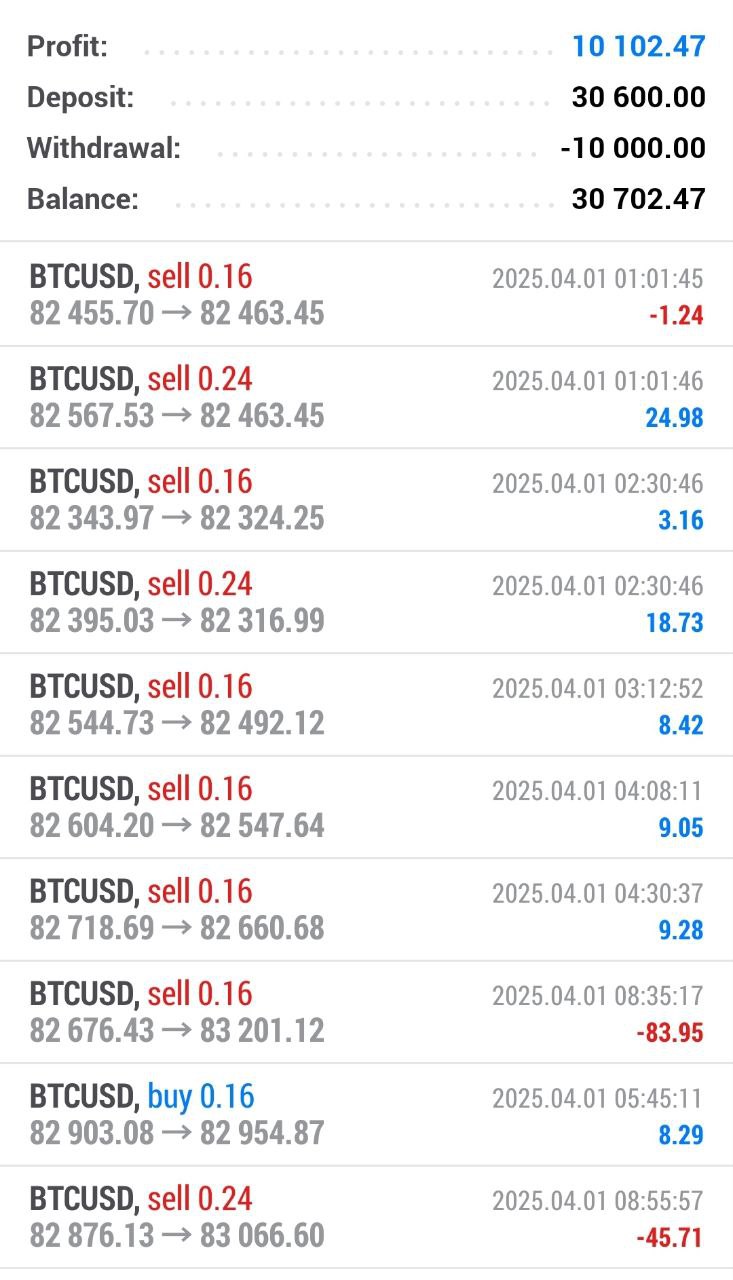Open the BTCUSD buy 0.16 trade

(x=366, y=1115)
